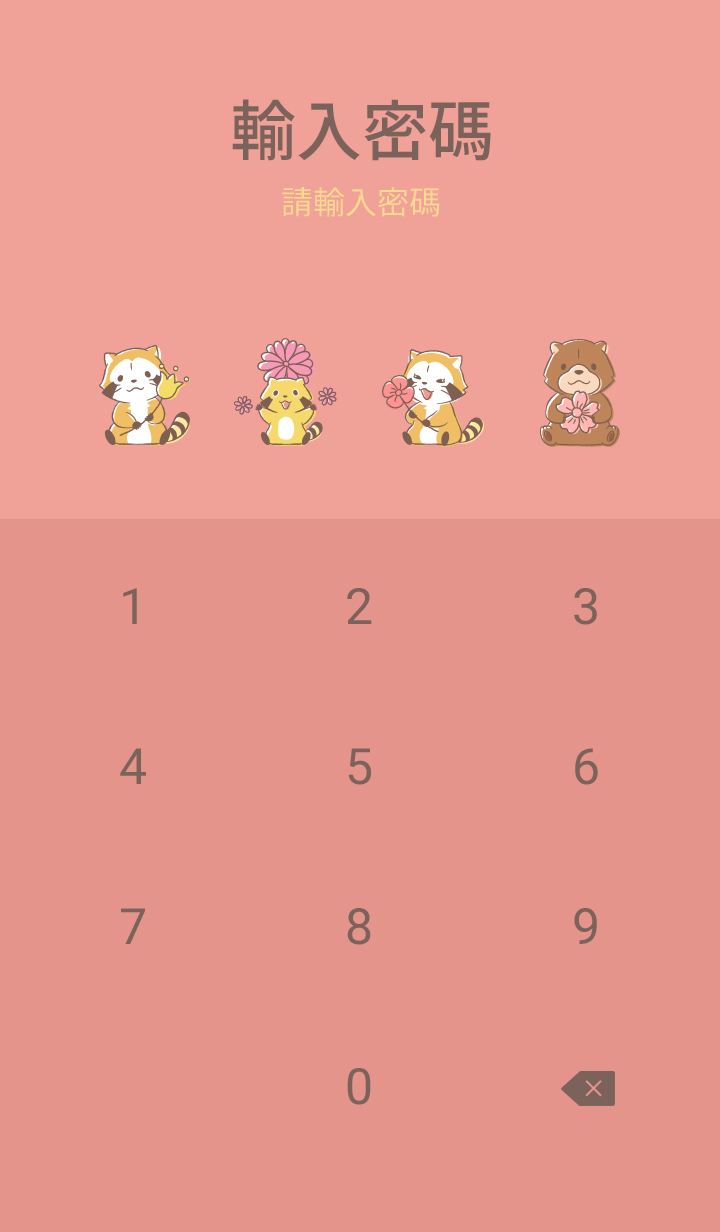720x1232 pixels.
Task: Enter the number 4
Action: [x=132, y=767]
